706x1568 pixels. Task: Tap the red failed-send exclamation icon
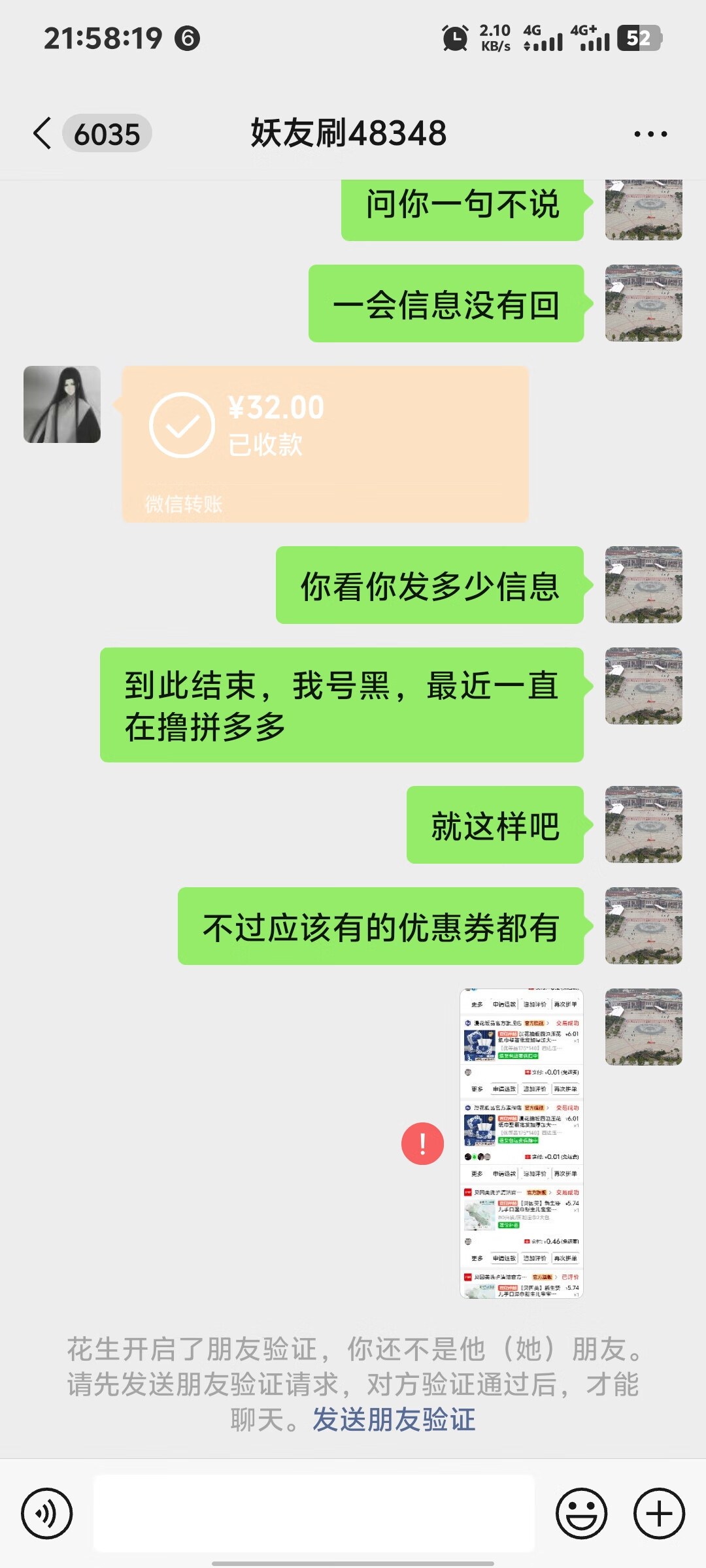point(422,1143)
